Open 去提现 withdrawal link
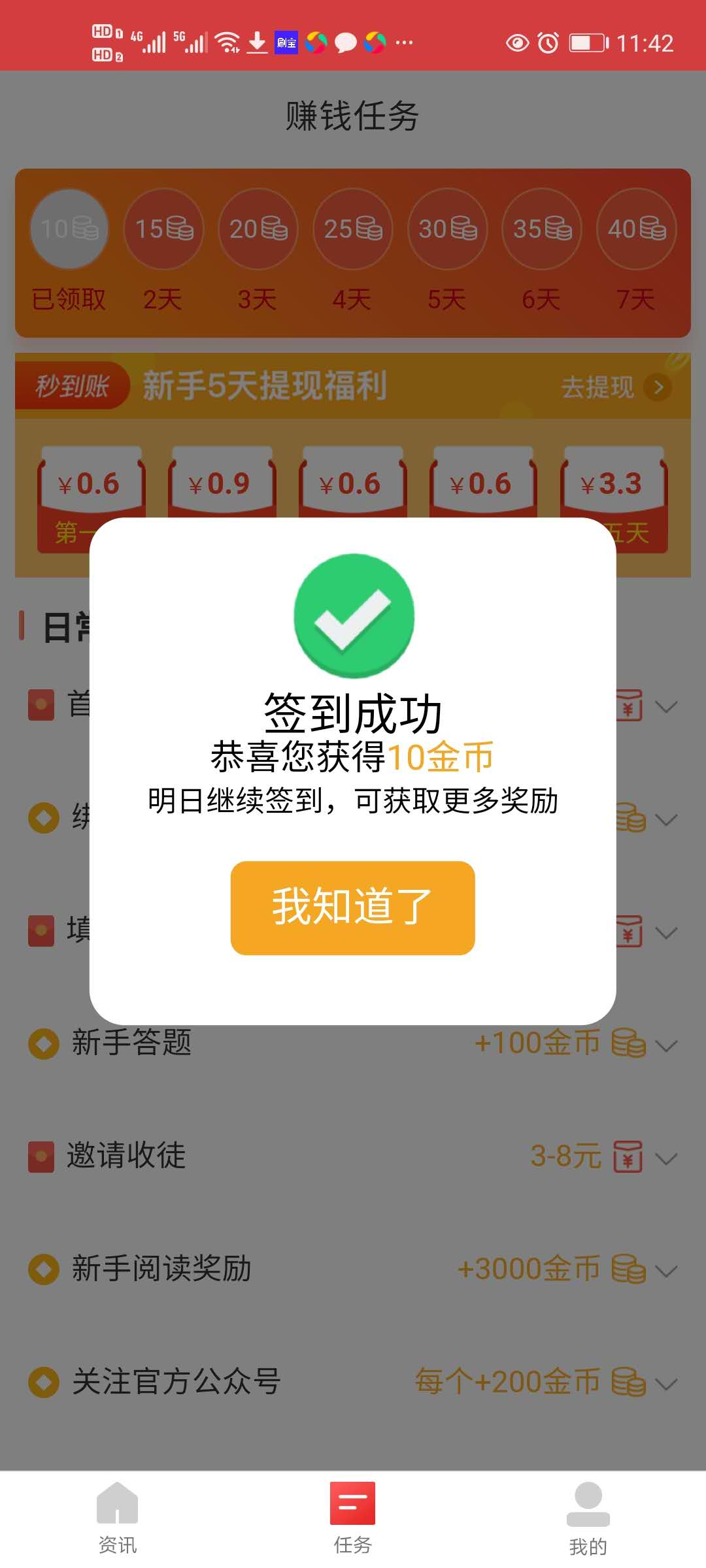Image resolution: width=706 pixels, height=1568 pixels. pos(614,387)
